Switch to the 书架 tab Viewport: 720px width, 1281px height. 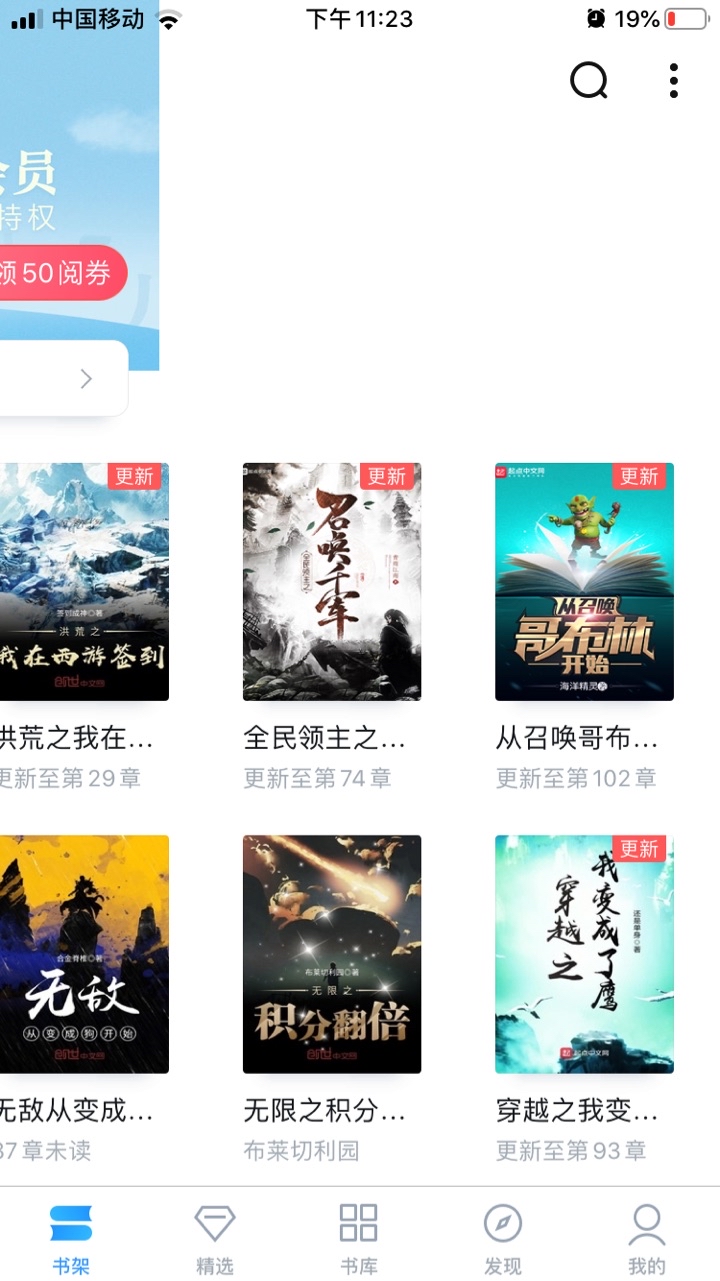click(x=71, y=1238)
